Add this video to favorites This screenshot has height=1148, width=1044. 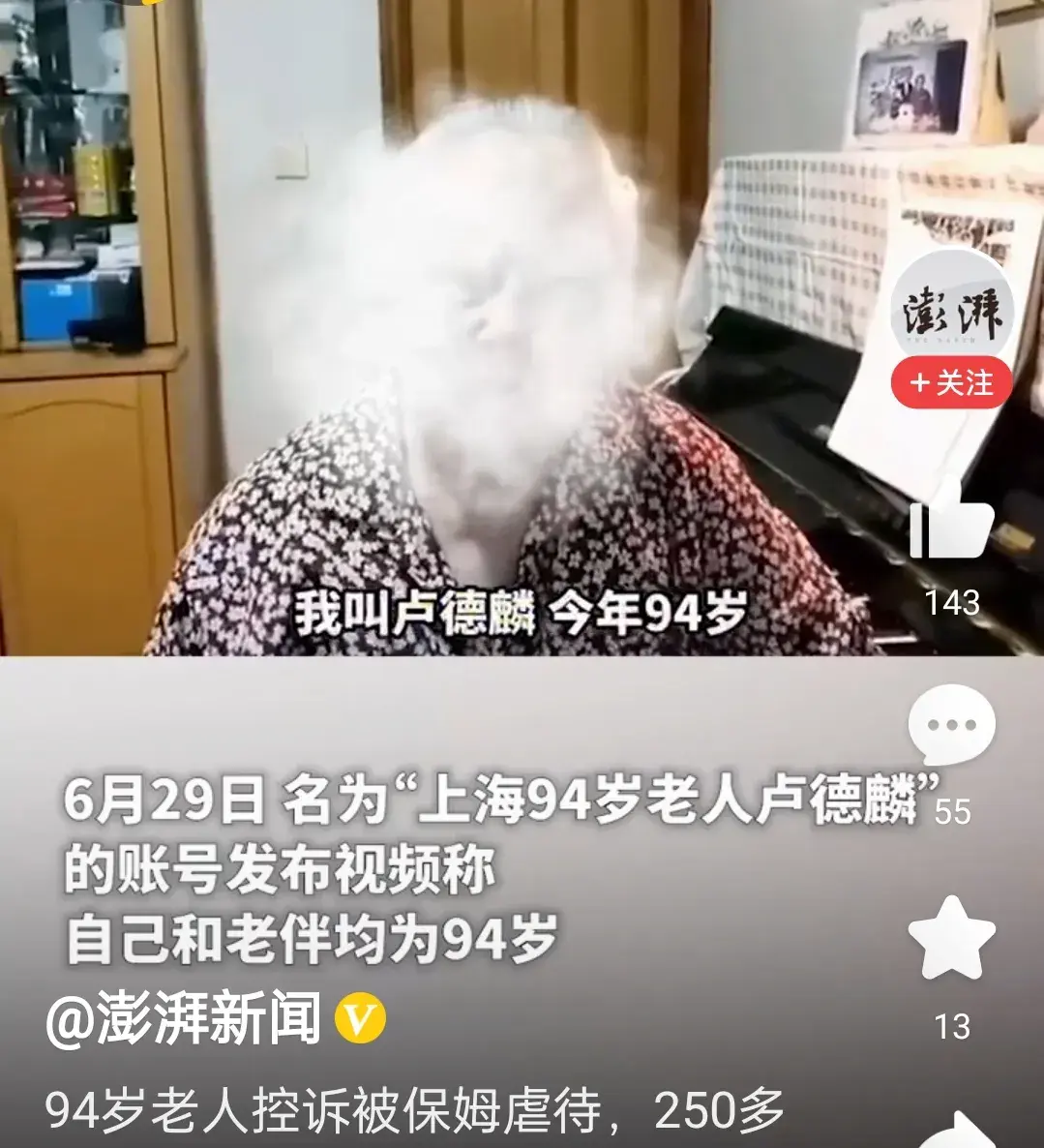951,938
